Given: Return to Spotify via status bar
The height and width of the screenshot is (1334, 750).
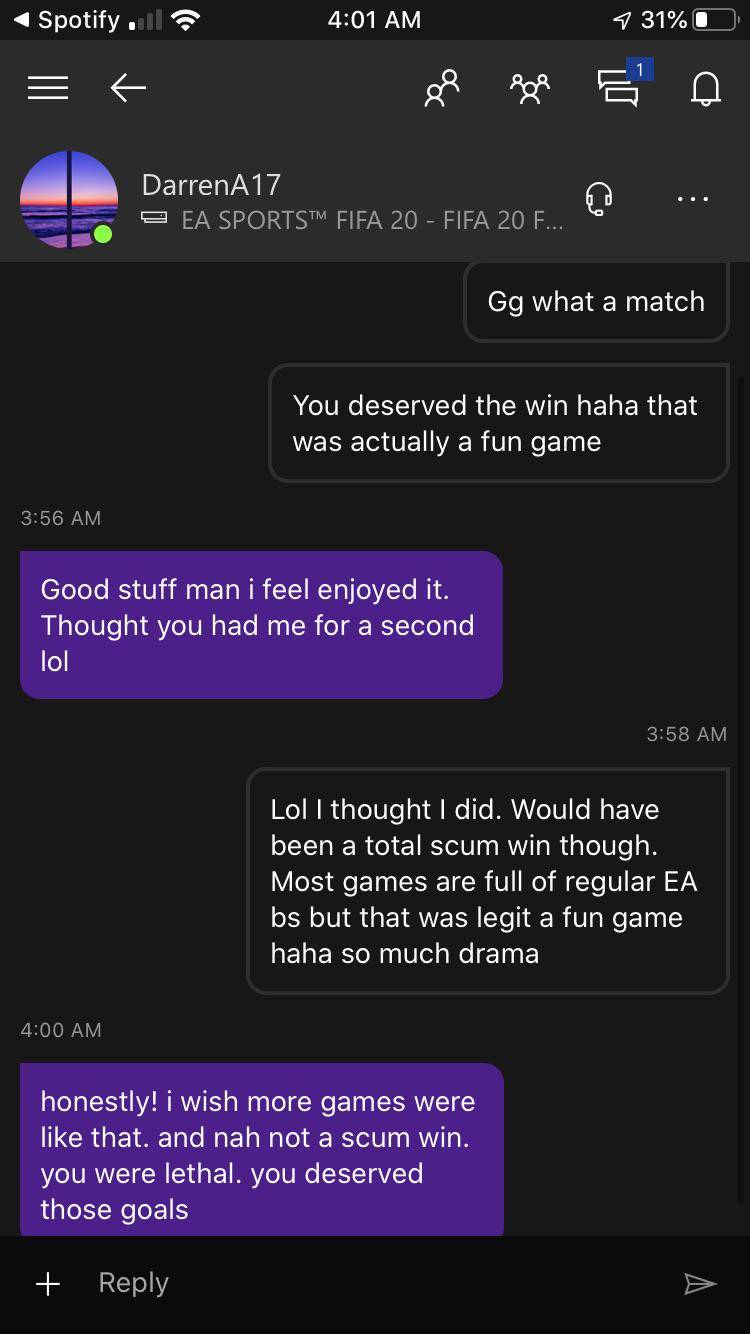Looking at the screenshot, I should point(68,19).
